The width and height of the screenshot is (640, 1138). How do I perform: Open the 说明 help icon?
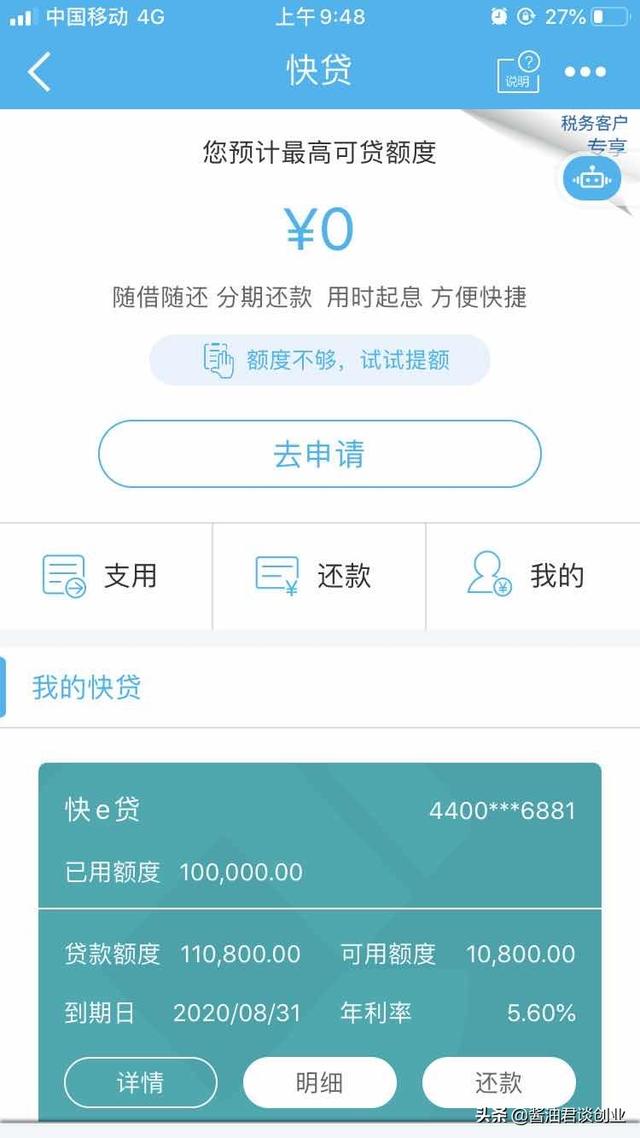[x=518, y=72]
